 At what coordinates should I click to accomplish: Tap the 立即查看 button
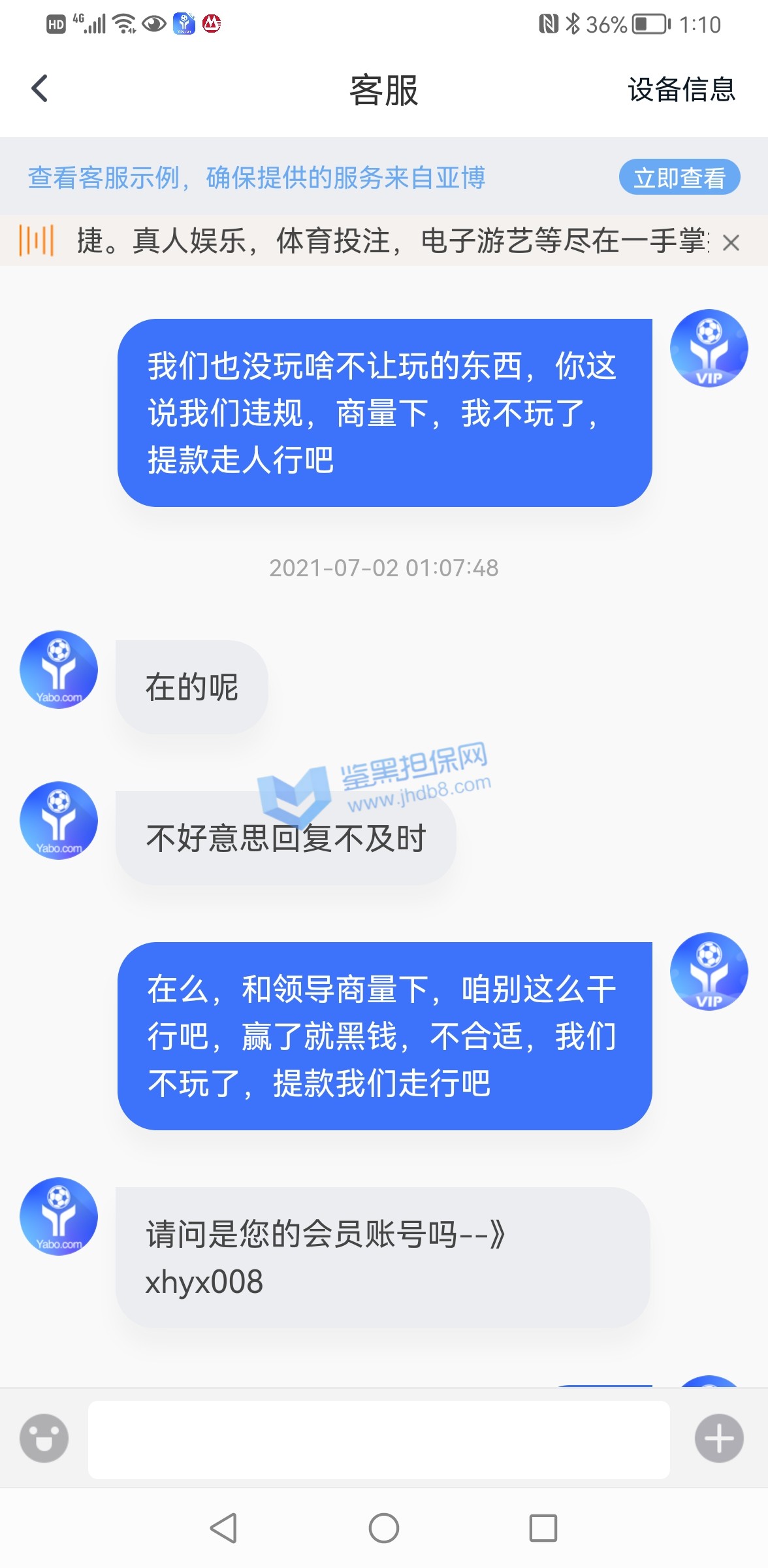pyautogui.click(x=679, y=177)
